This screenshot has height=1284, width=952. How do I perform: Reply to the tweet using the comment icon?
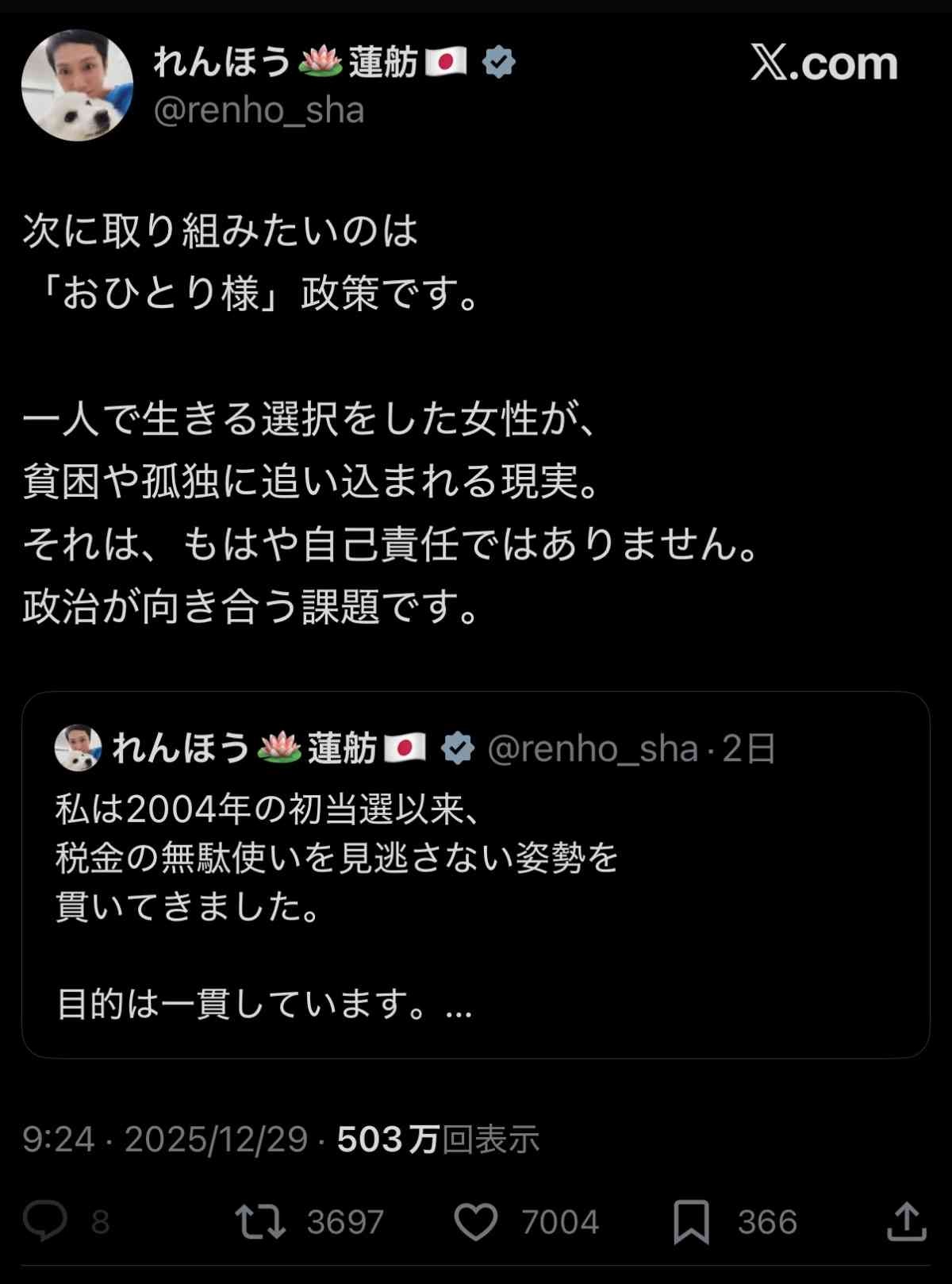[45, 1220]
